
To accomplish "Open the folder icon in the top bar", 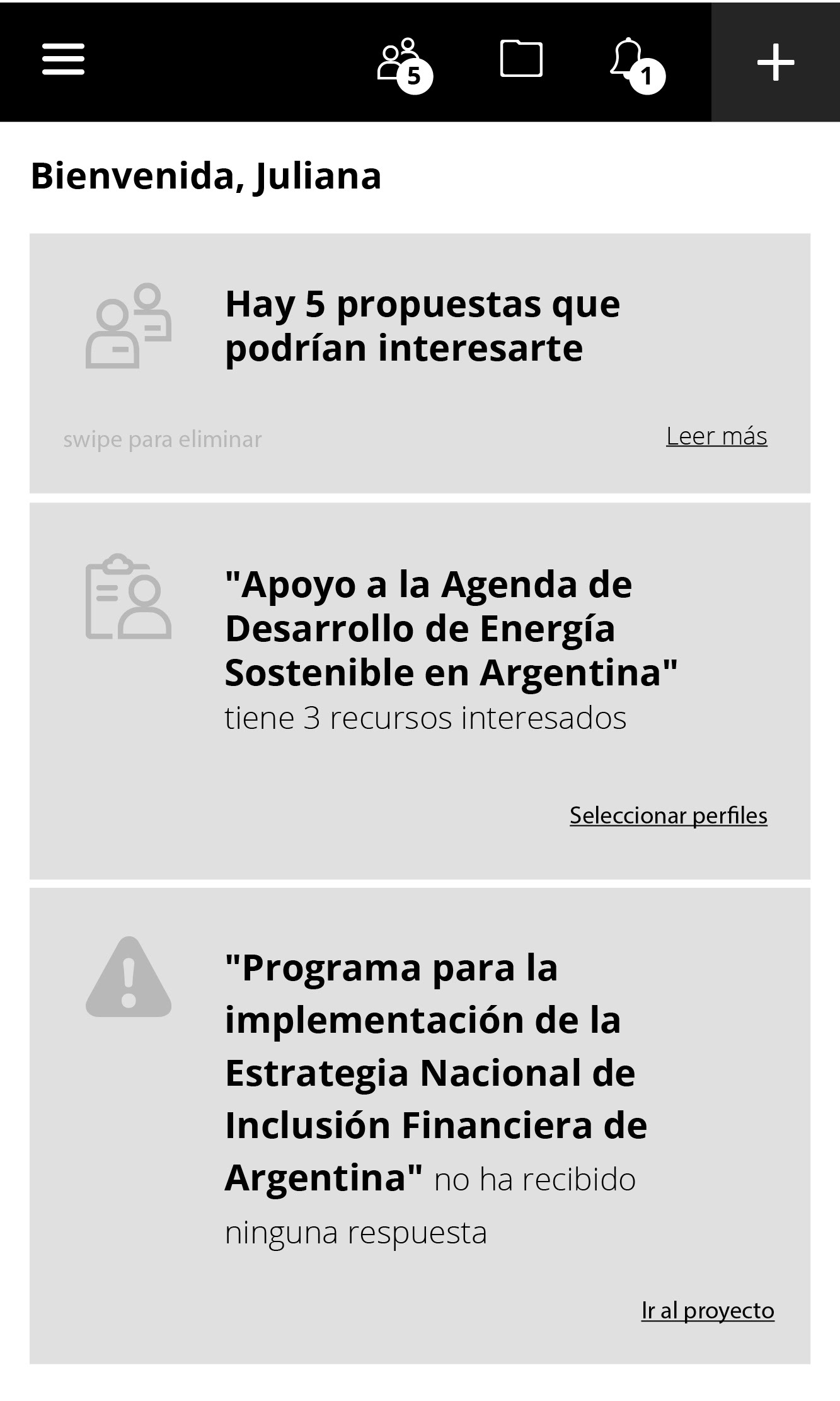I will [521, 59].
